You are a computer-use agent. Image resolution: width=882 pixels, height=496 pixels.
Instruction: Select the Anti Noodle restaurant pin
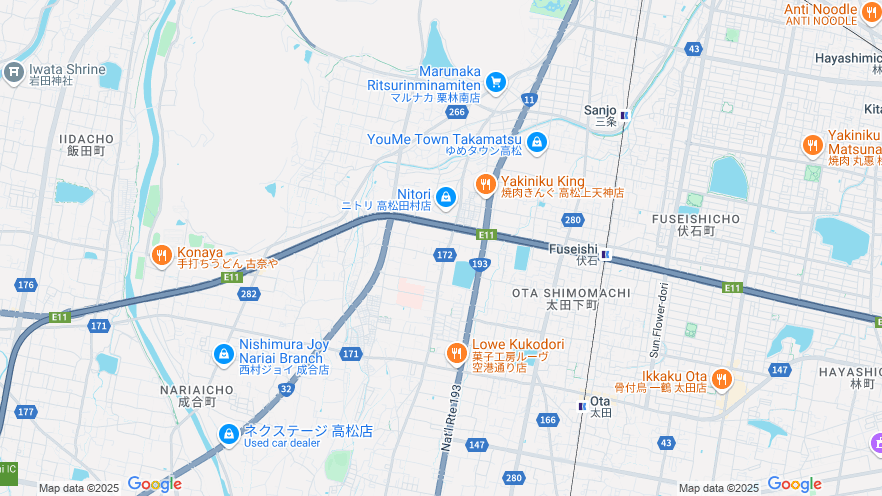click(x=870, y=11)
